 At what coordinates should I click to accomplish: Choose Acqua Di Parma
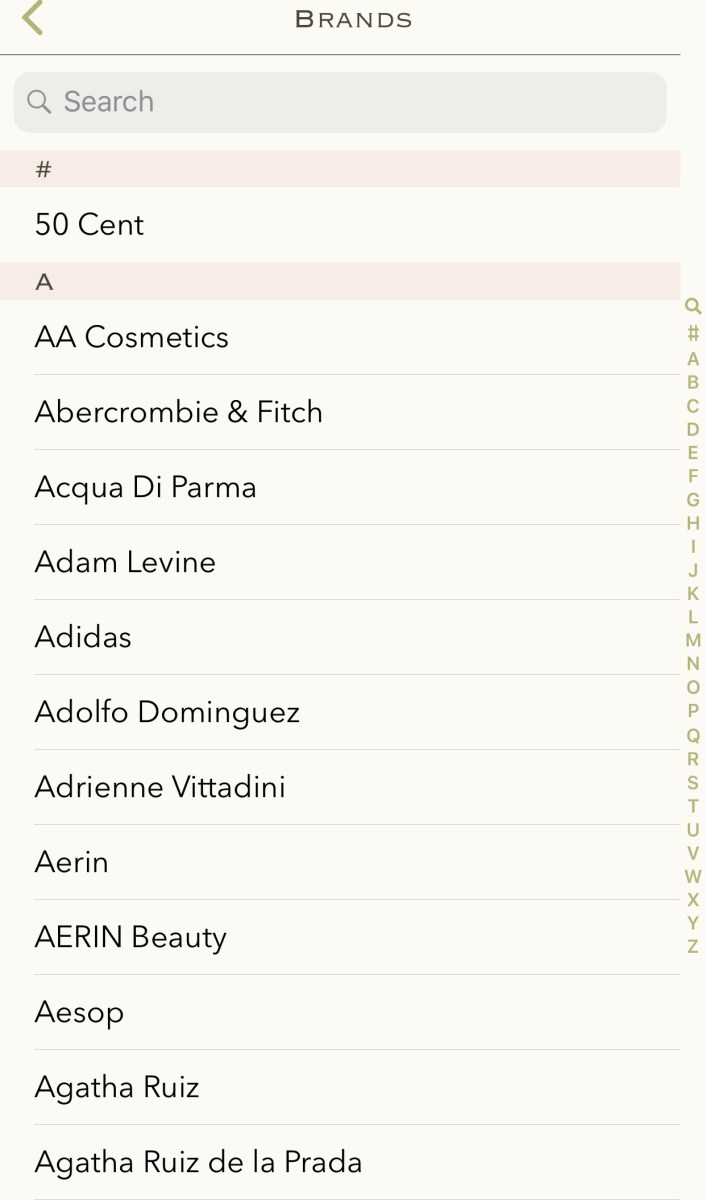tap(146, 487)
